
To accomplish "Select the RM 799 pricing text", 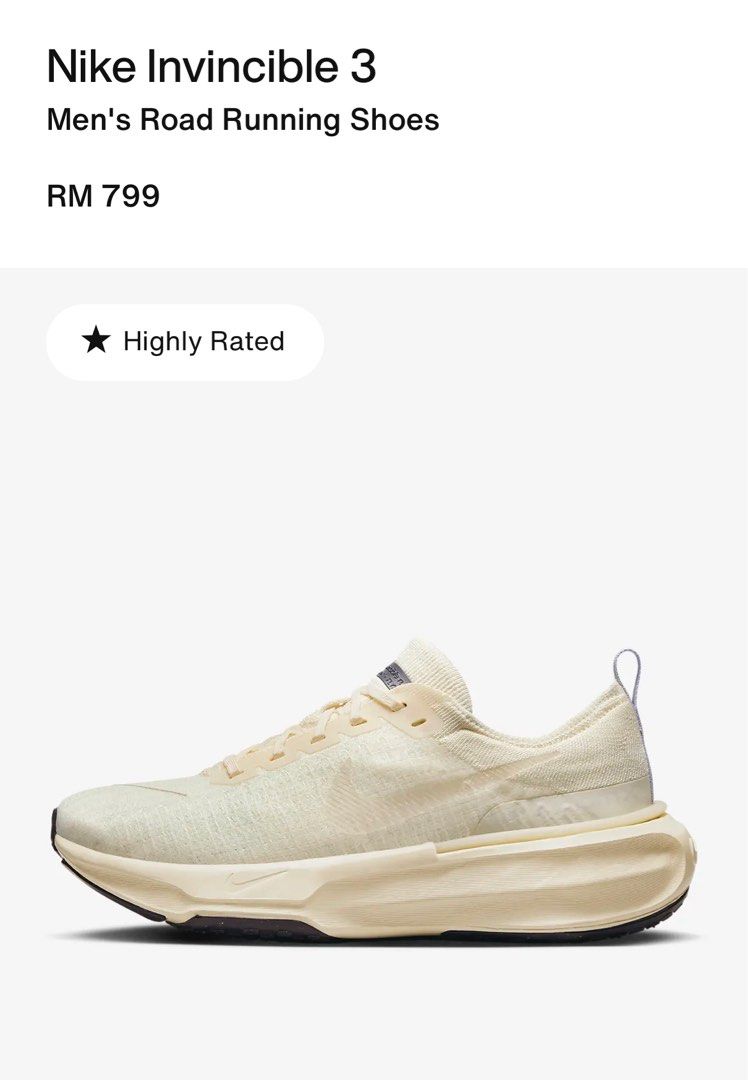I will point(105,195).
